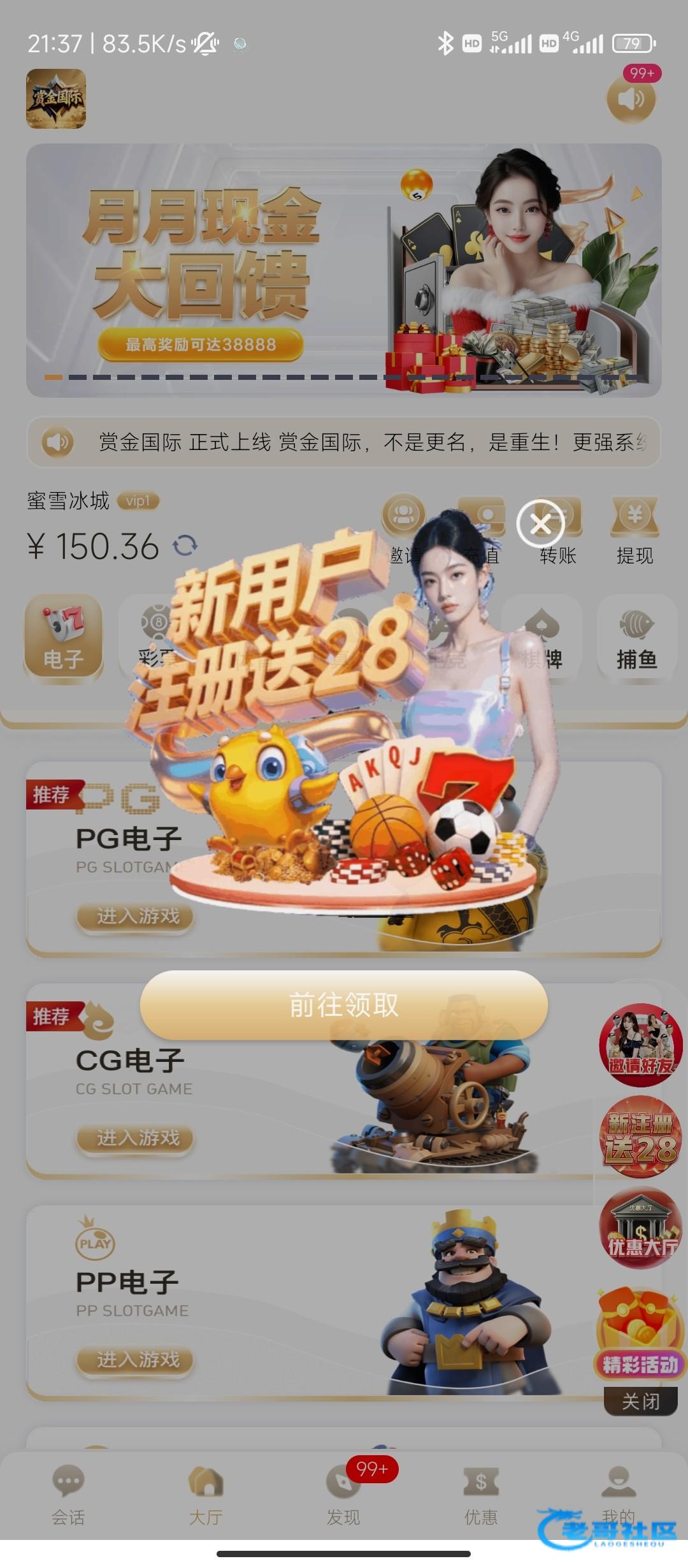Open the 新注册送28 floating shortcut
Image resolution: width=688 pixels, height=1568 pixels.
(640, 1137)
